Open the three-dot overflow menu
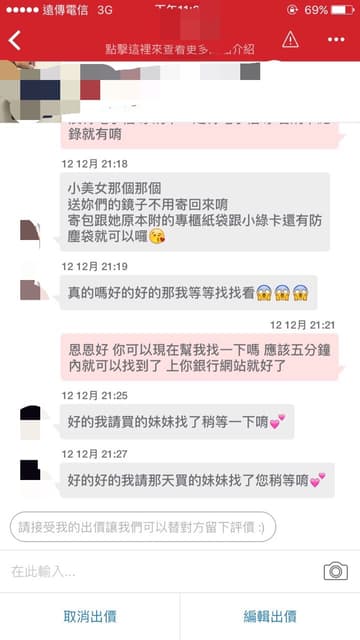The height and width of the screenshot is (640, 360). (336, 40)
